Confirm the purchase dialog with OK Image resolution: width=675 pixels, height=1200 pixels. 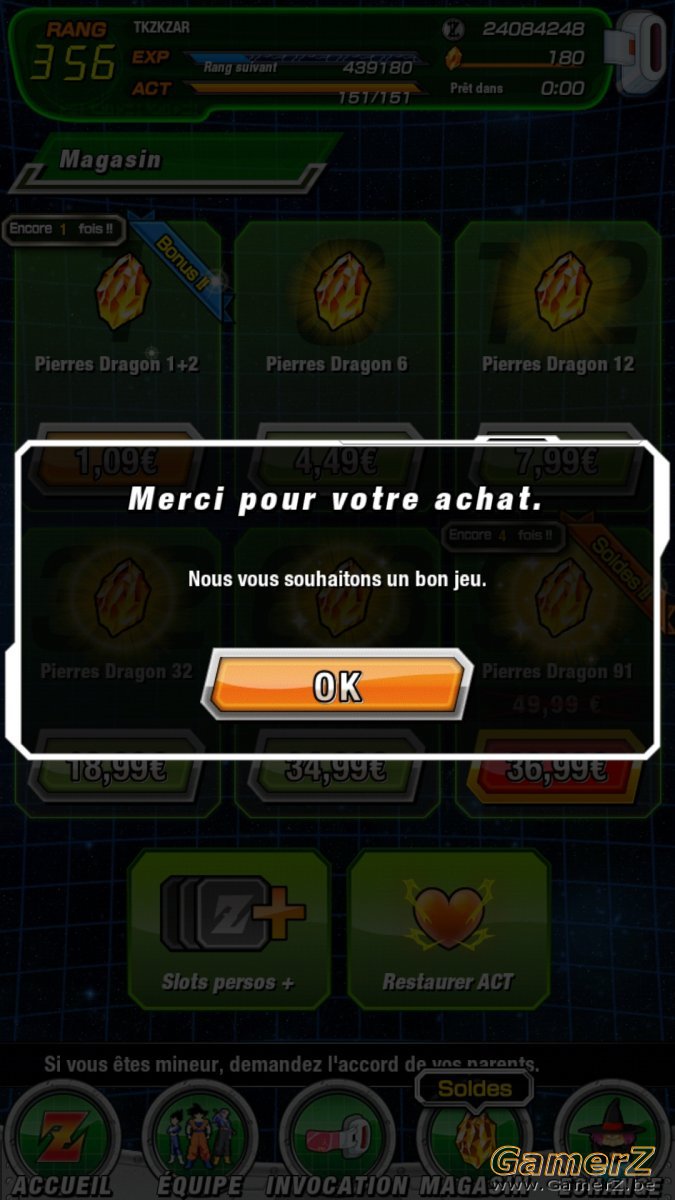tap(337, 685)
